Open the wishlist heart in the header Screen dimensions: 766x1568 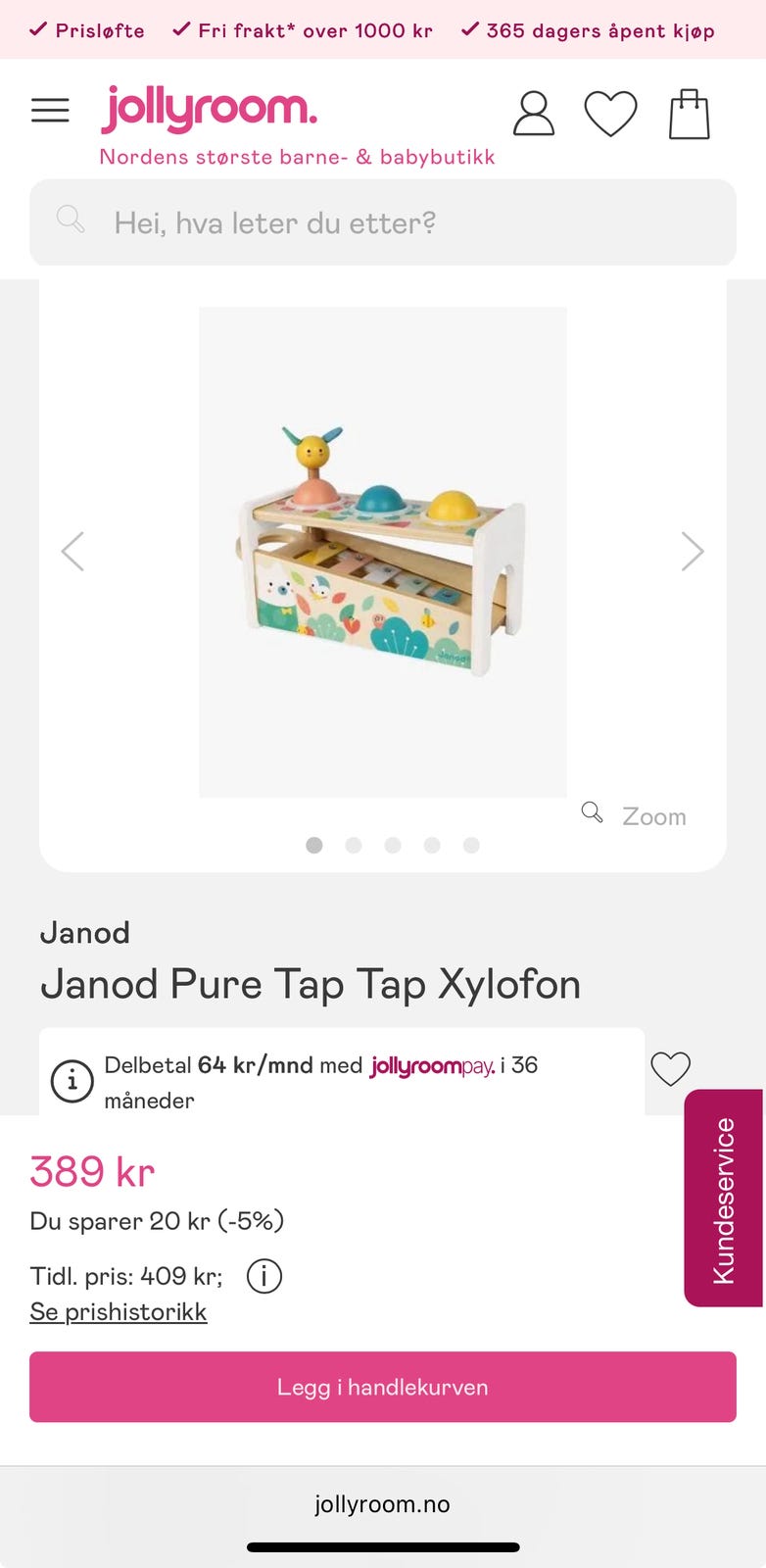point(610,114)
